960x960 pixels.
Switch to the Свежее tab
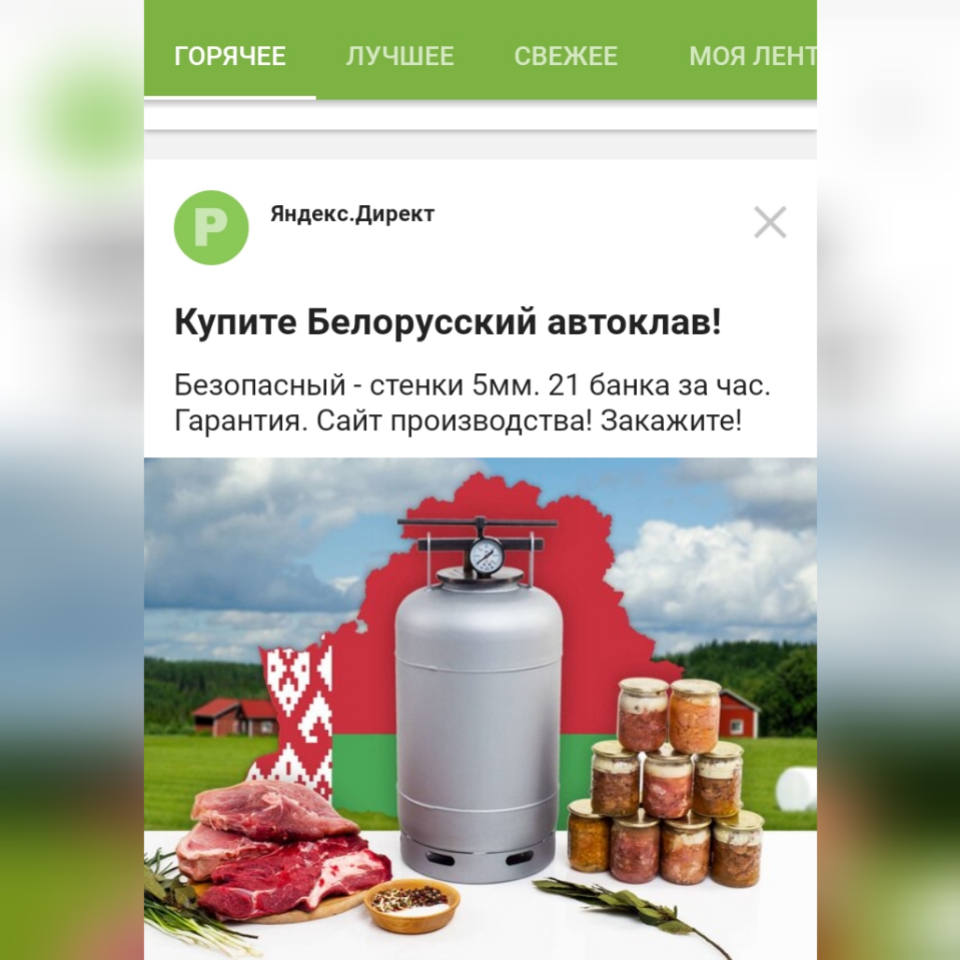(x=566, y=56)
